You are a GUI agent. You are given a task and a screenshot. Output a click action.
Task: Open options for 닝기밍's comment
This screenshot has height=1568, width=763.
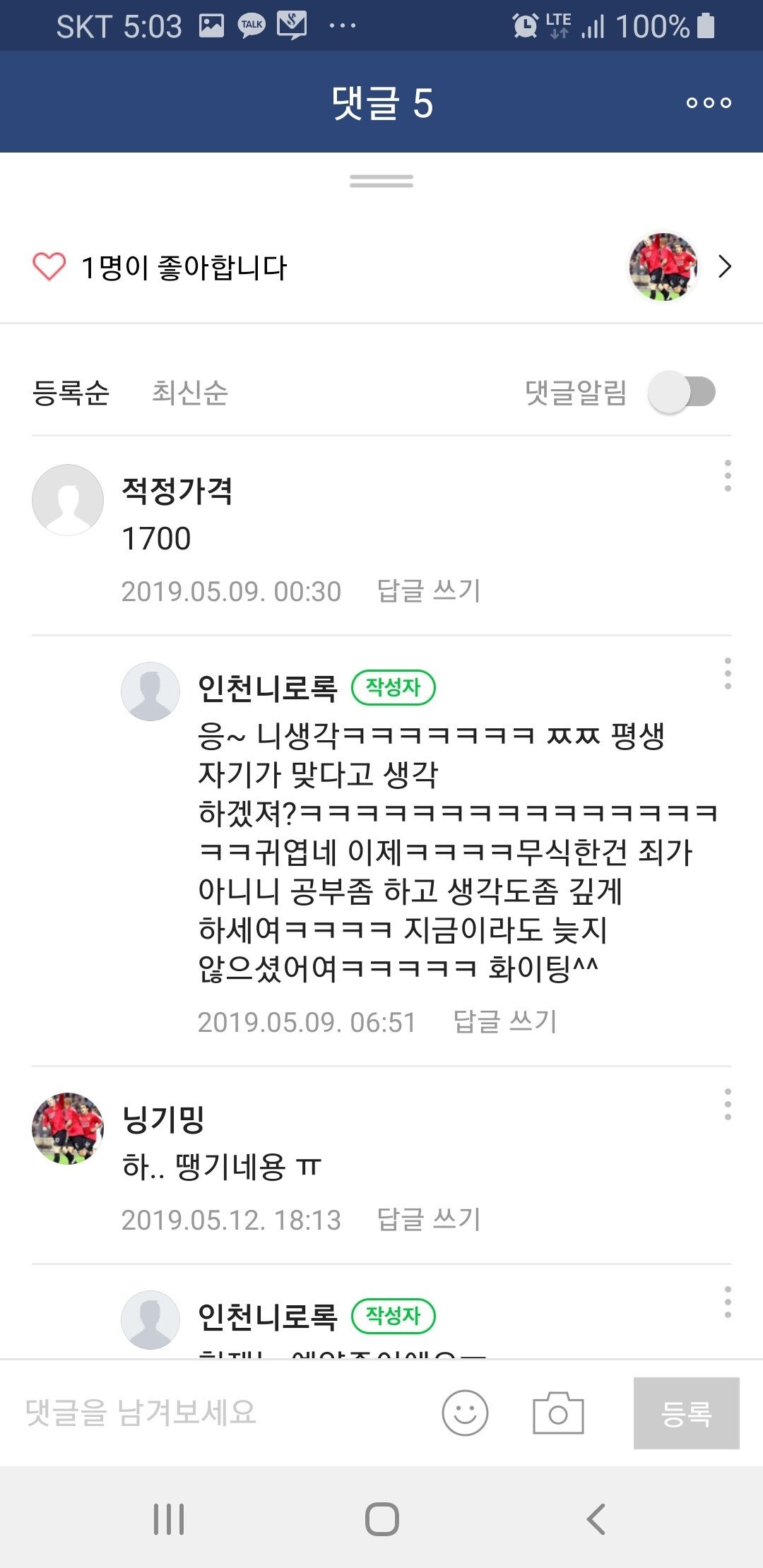click(727, 1105)
